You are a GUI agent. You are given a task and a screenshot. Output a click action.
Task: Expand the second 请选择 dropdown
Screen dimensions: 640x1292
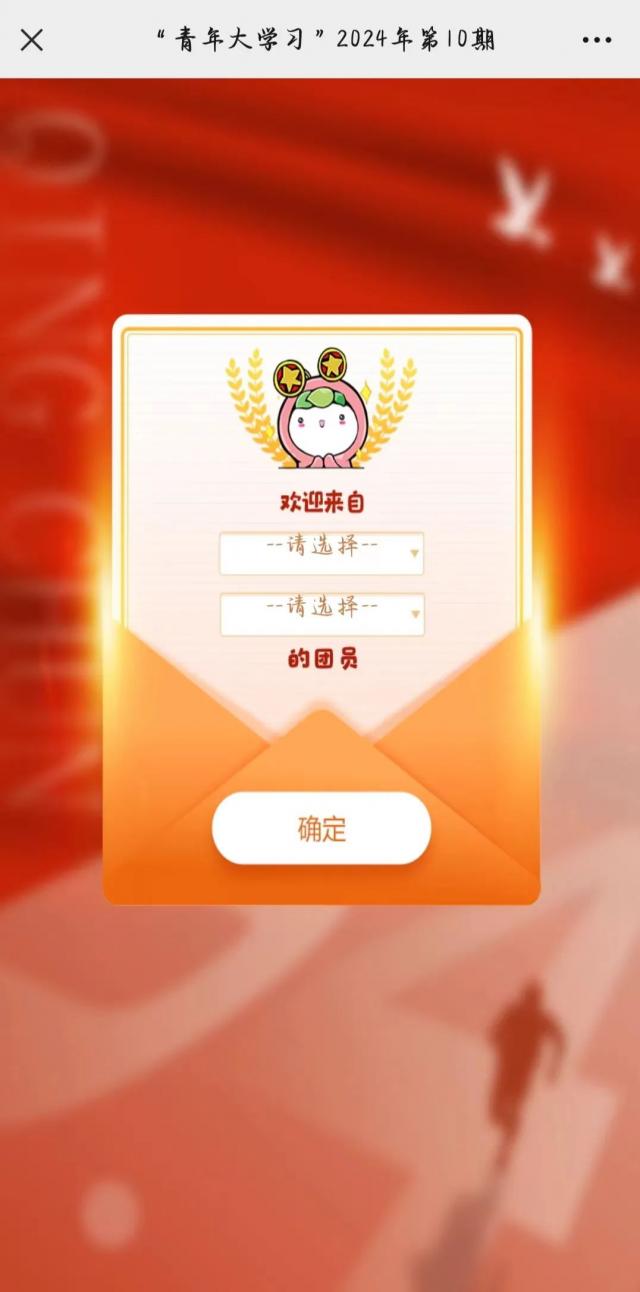pyautogui.click(x=321, y=614)
